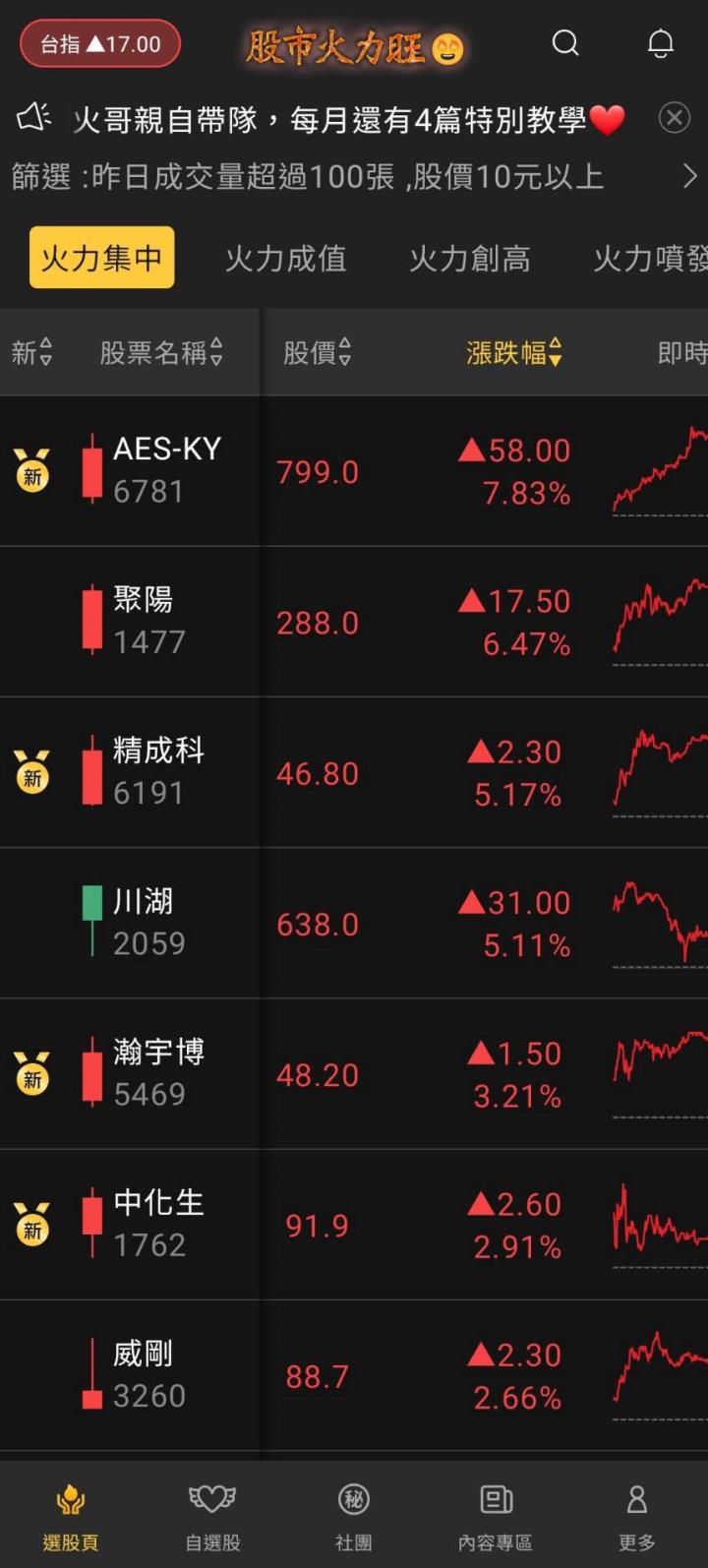Open the search magnifier icon
The width and height of the screenshot is (708, 1568).
click(x=565, y=43)
